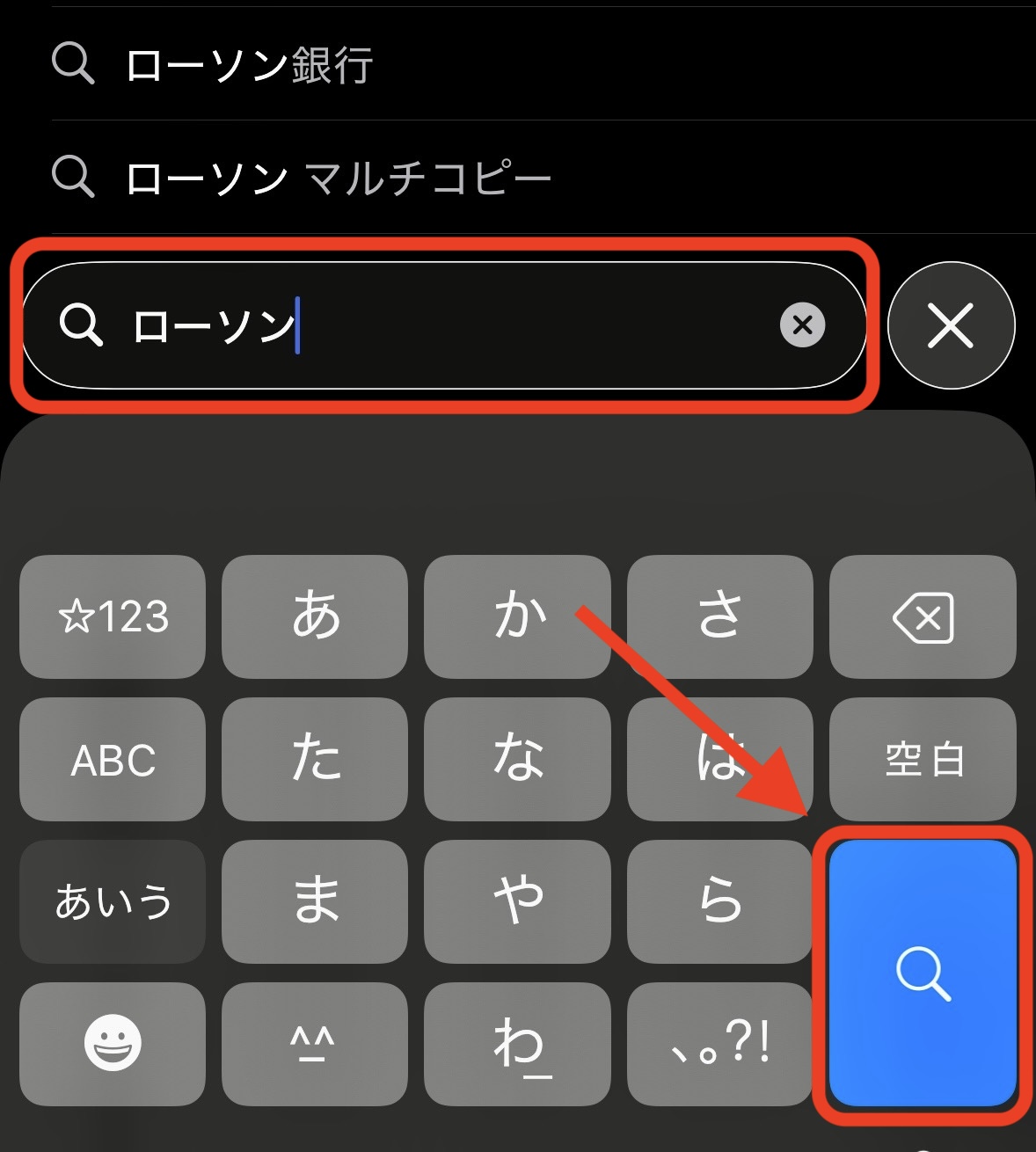
Task: Tap the あ kana key
Action: coord(314,617)
